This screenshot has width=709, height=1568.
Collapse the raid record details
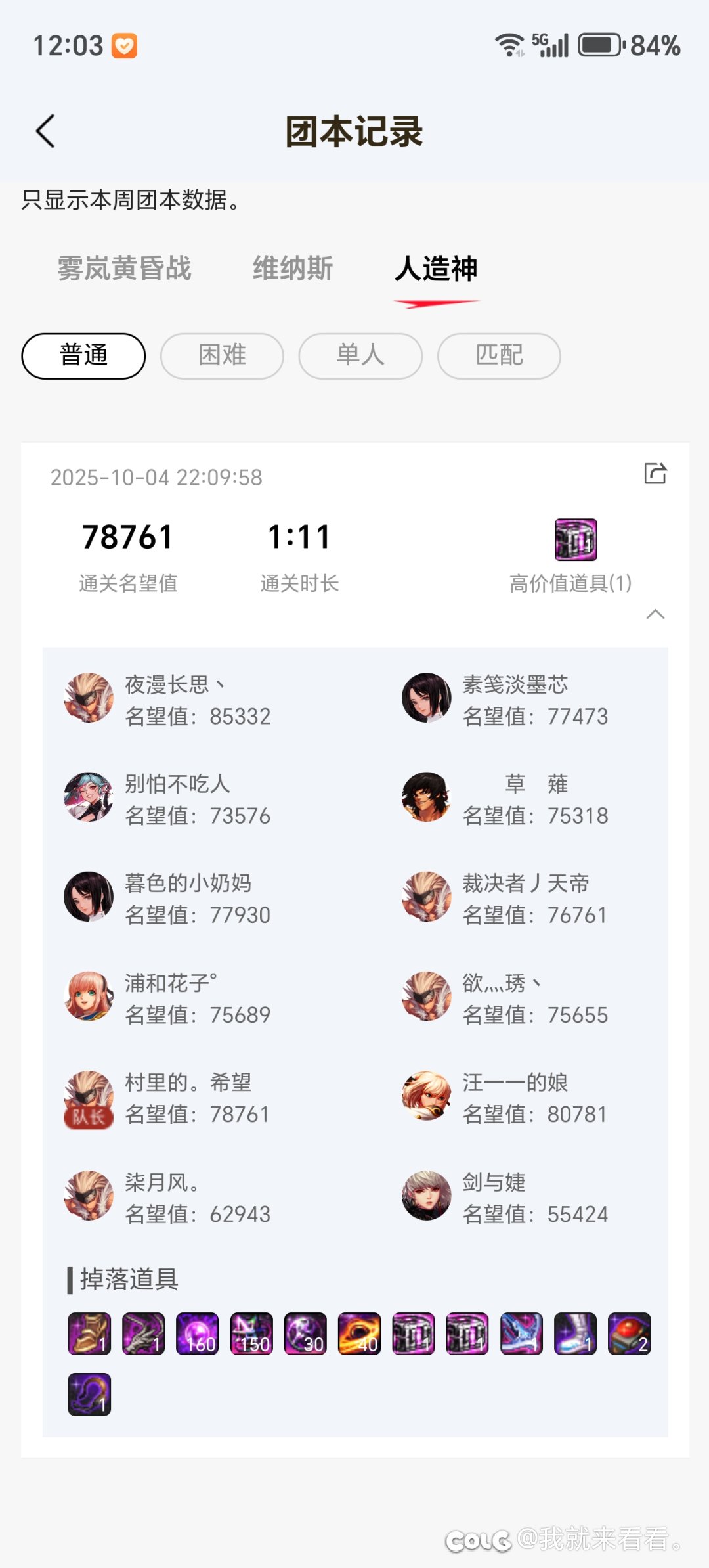pos(655,614)
